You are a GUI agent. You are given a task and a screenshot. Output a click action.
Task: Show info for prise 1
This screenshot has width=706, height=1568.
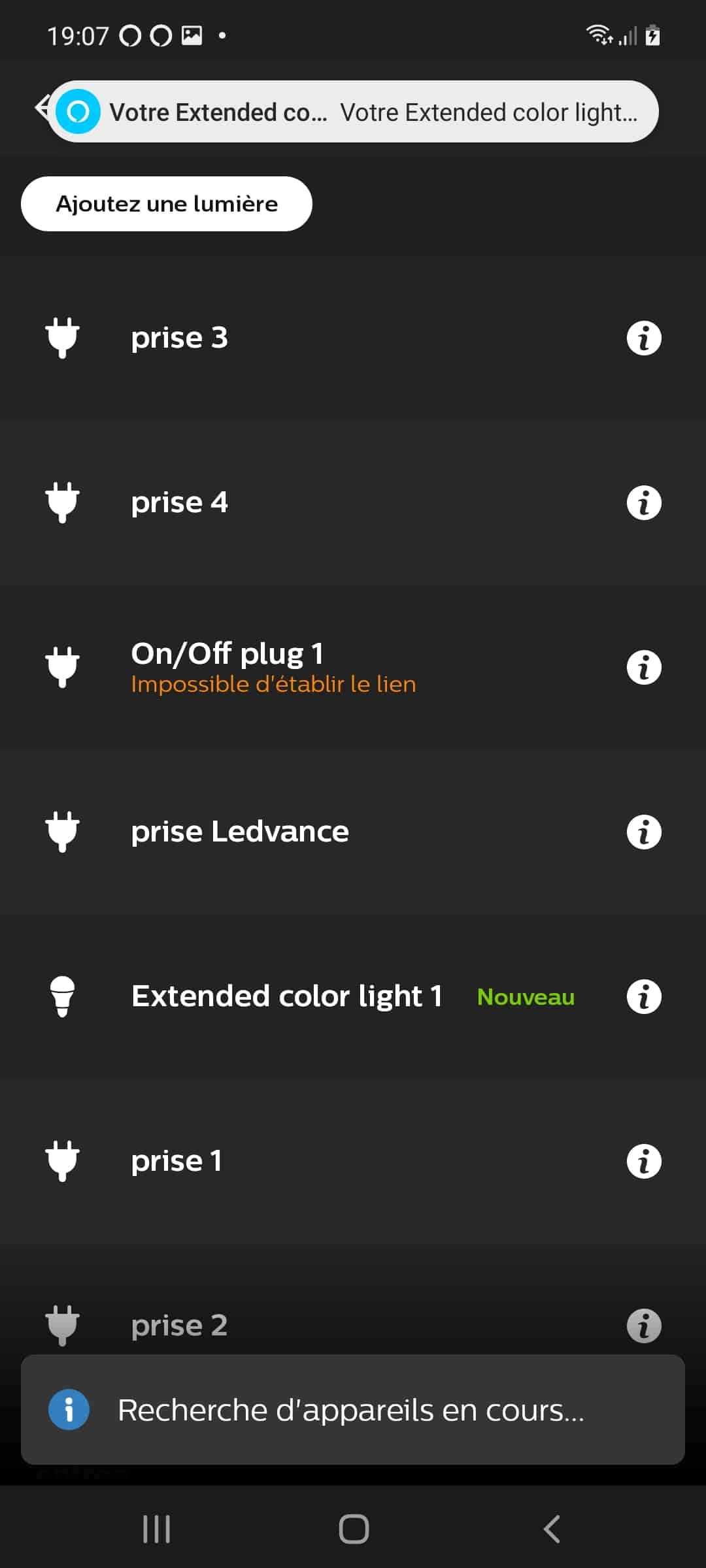click(x=644, y=1162)
